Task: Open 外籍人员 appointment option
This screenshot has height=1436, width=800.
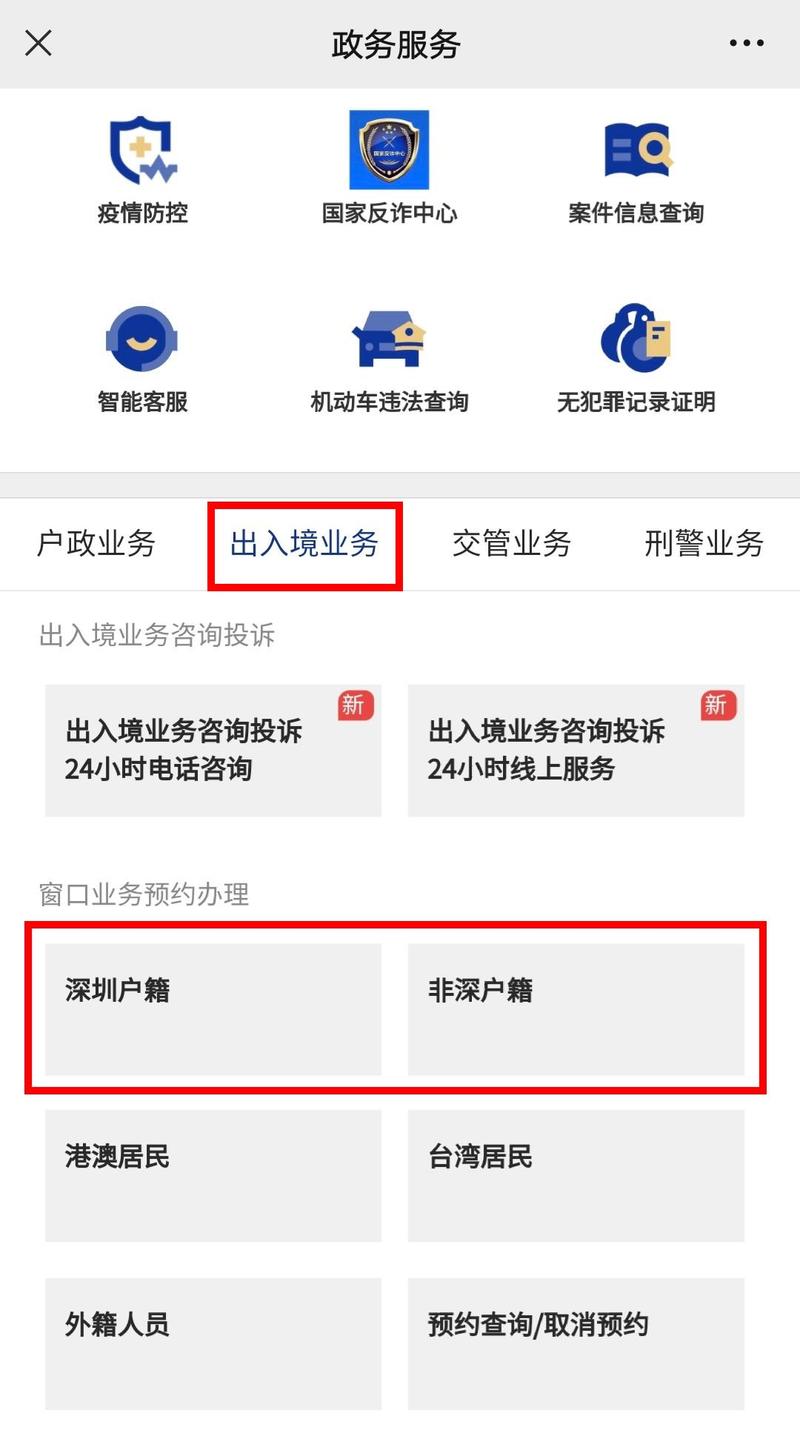Action: pyautogui.click(x=213, y=1343)
